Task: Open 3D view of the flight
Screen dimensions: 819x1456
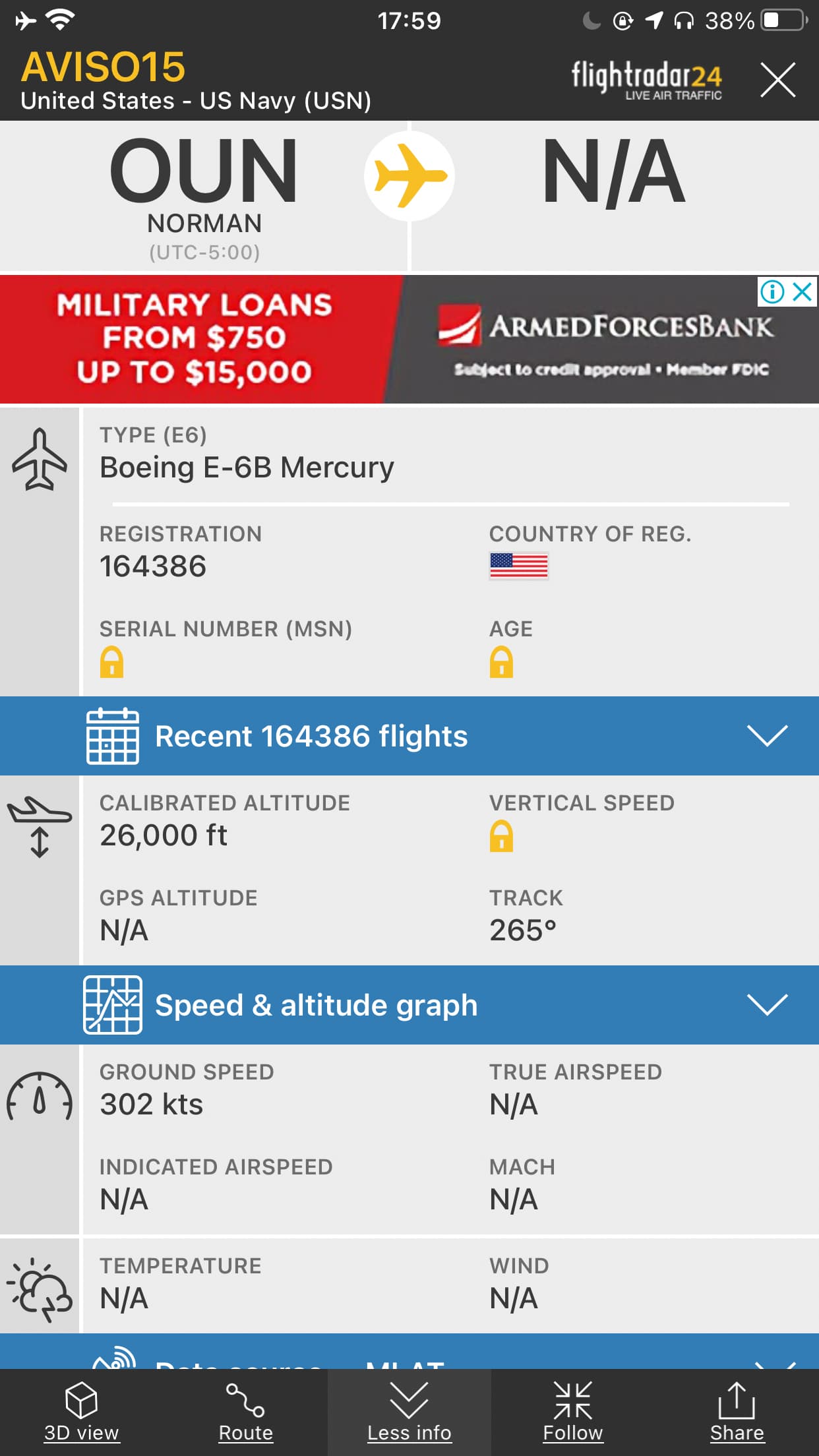Action: click(x=81, y=1411)
